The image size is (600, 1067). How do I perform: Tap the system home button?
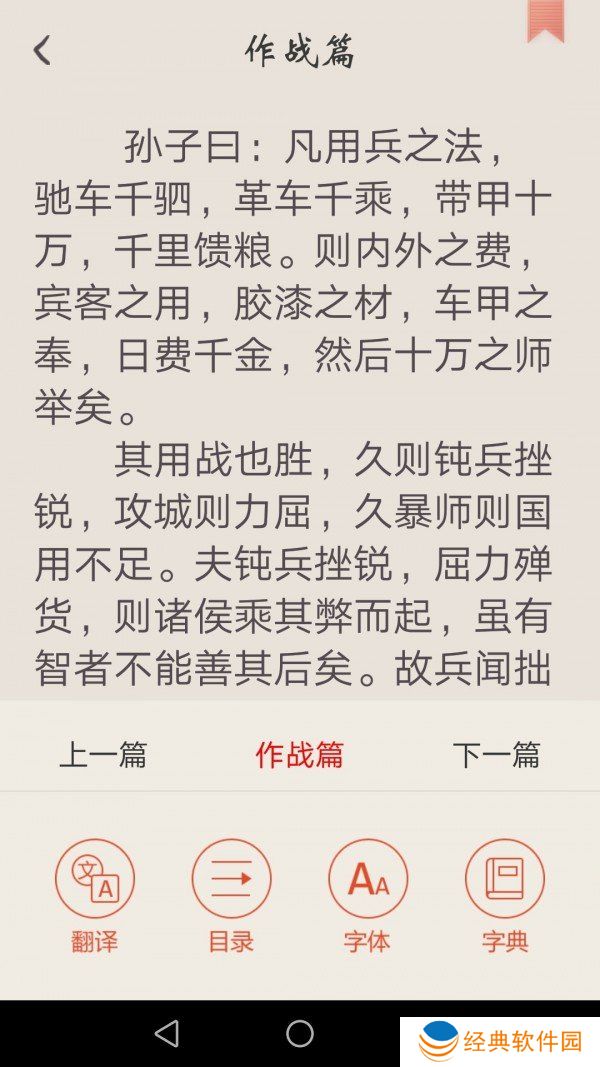click(300, 1033)
